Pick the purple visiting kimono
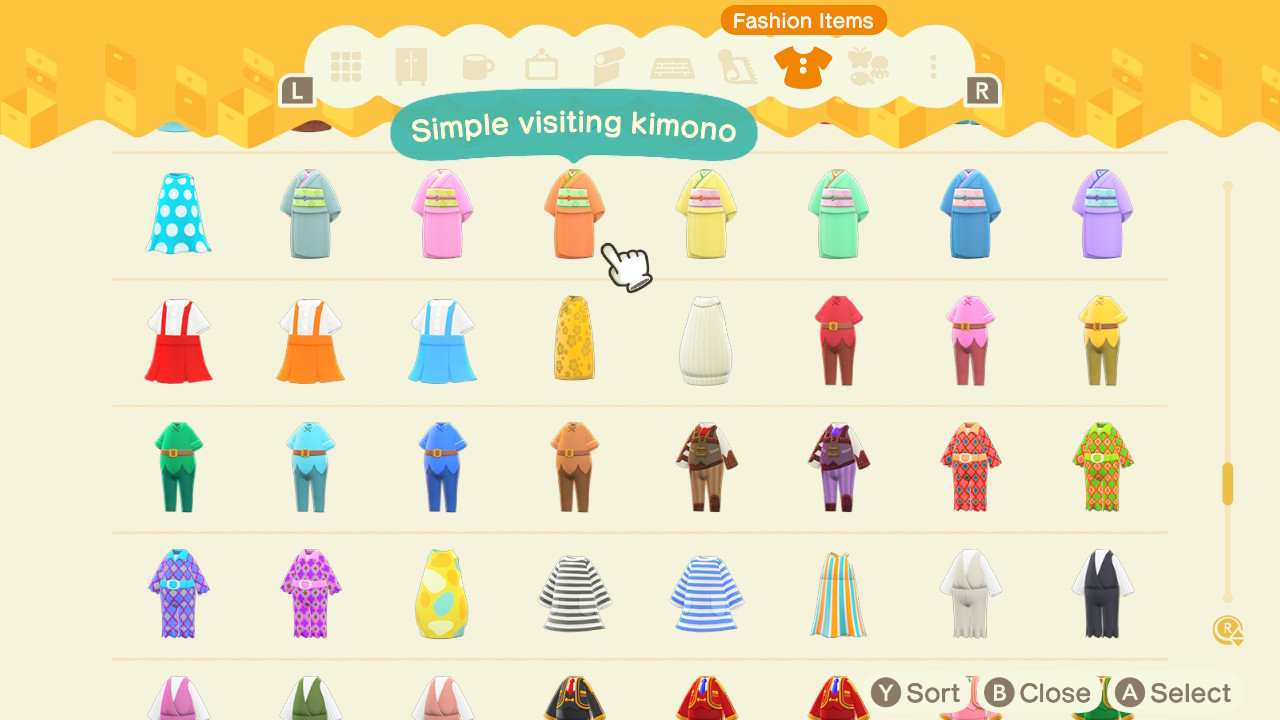Viewport: 1280px width, 720px height. point(1103,214)
